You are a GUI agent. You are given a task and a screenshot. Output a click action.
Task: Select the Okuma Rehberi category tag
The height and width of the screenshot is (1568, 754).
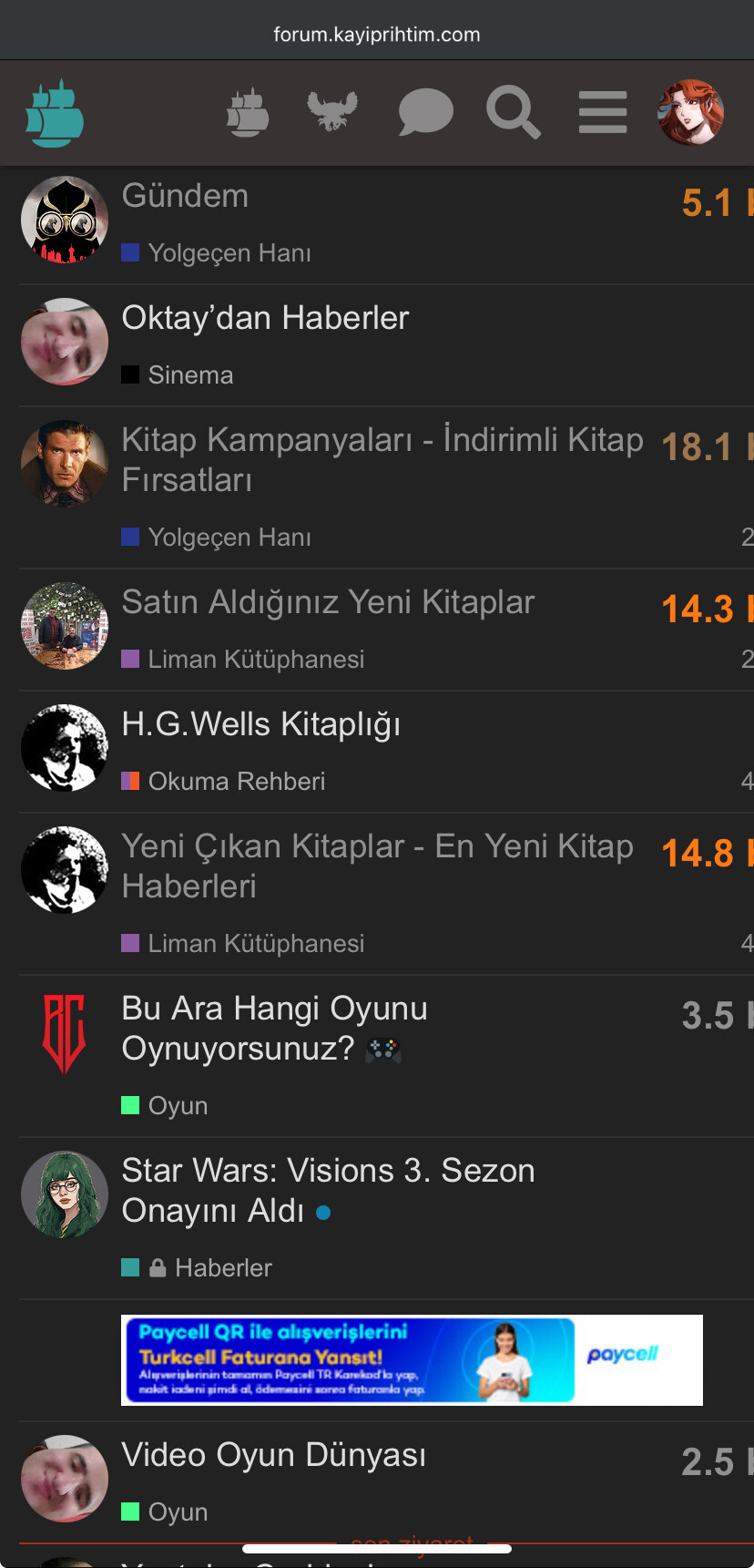point(236,782)
